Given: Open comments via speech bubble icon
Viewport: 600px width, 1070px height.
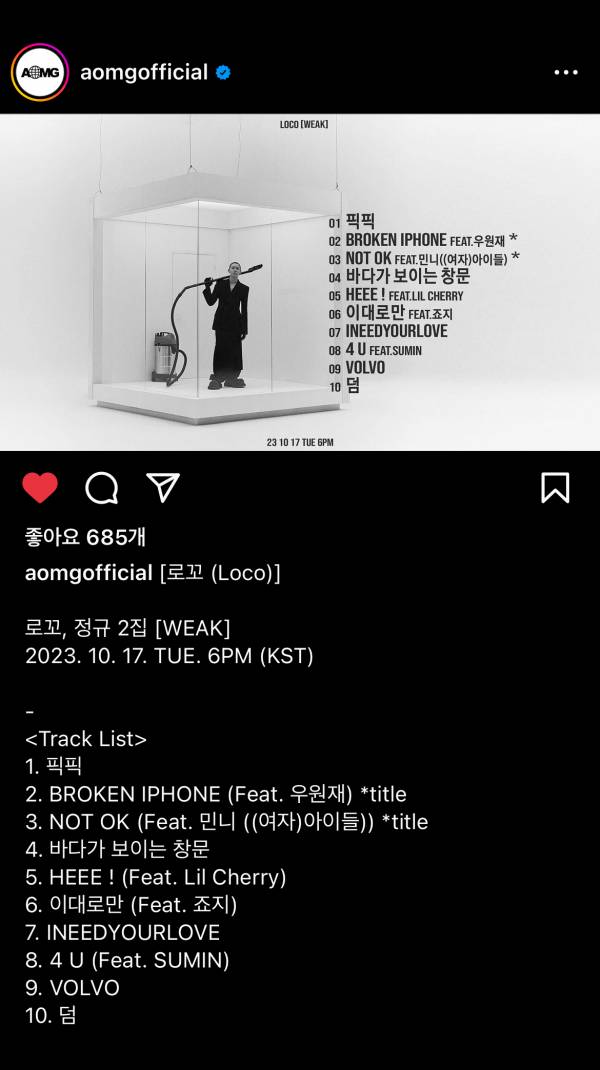Looking at the screenshot, I should [102, 488].
